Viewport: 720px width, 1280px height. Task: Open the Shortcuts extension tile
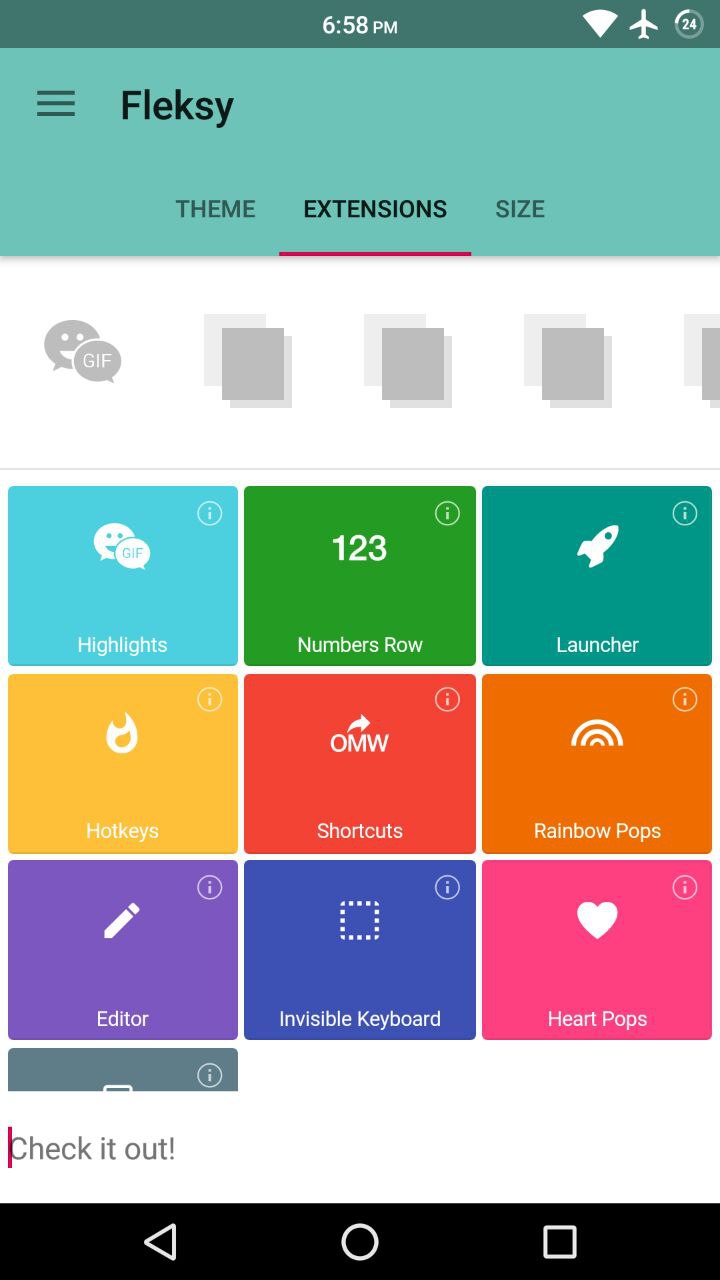click(360, 763)
